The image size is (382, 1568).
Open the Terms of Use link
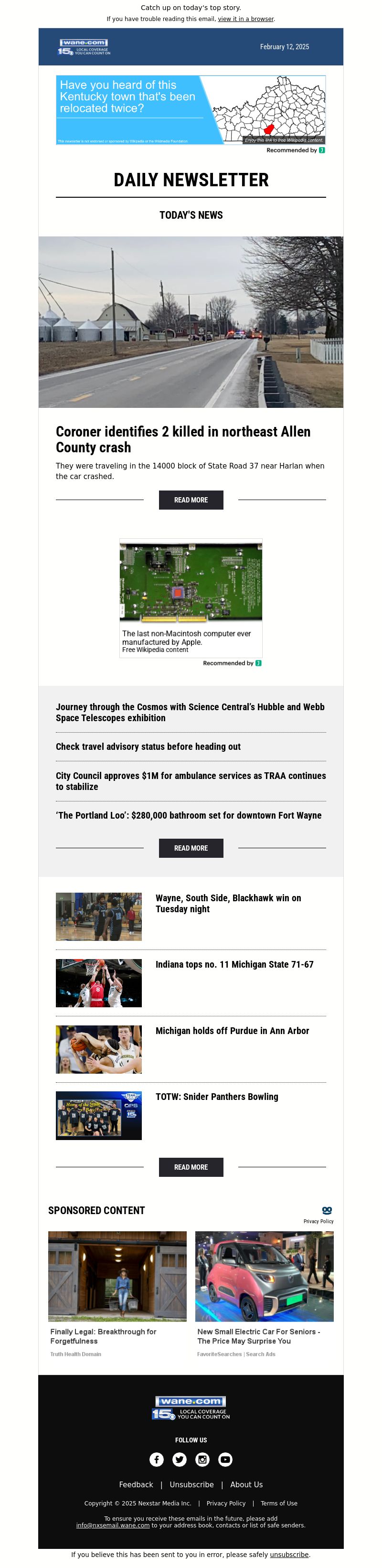[278, 1503]
